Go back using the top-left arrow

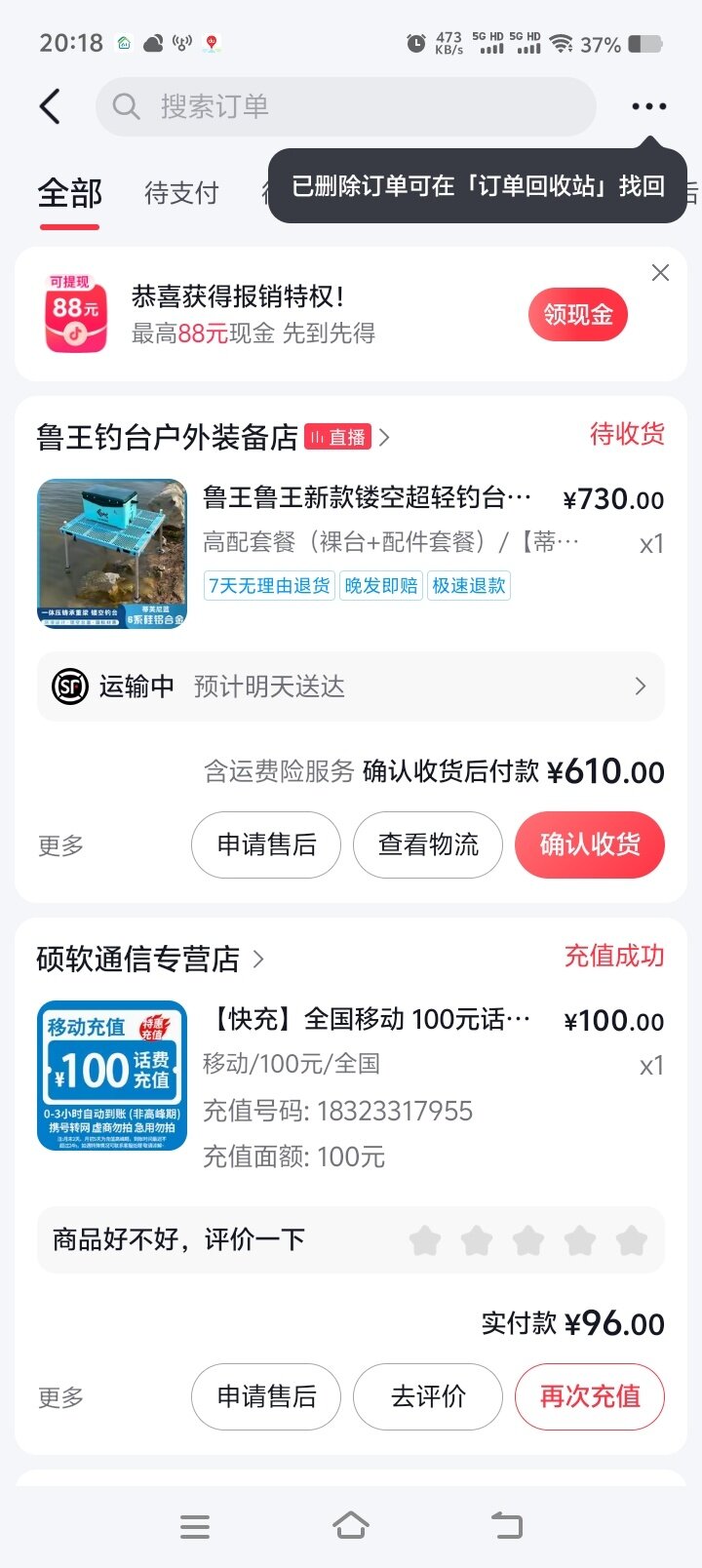coord(51,107)
